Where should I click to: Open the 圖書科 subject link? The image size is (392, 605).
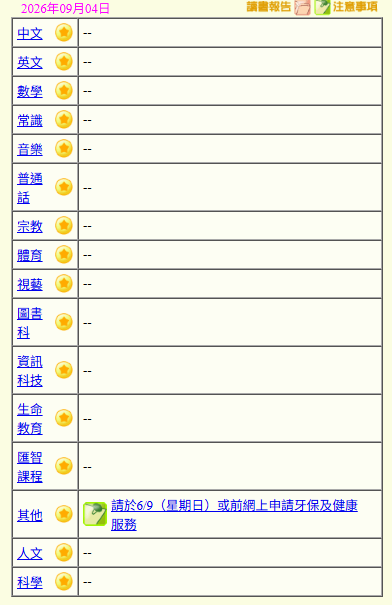30,323
